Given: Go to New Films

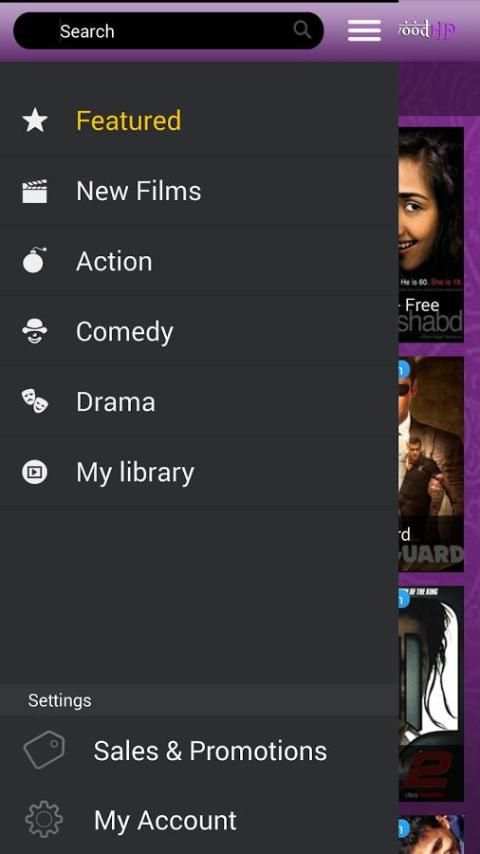Looking at the screenshot, I should pos(199,191).
